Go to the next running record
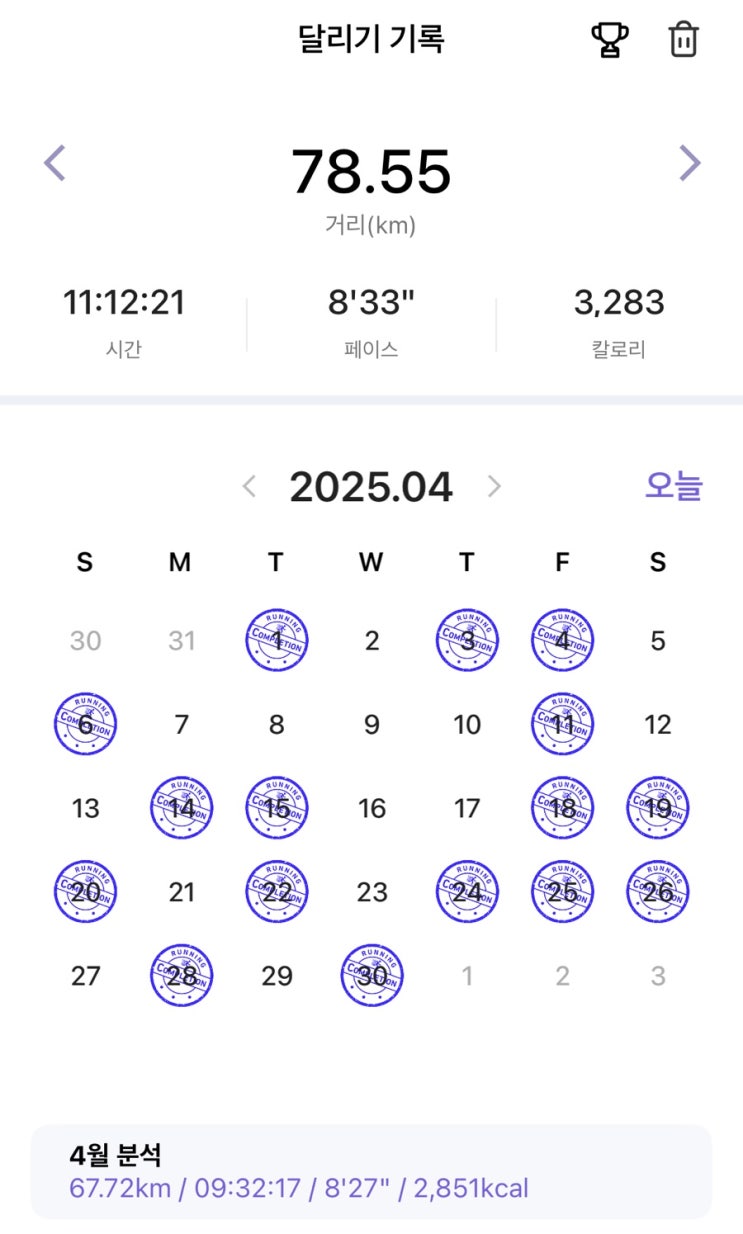The height and width of the screenshot is (1234, 743). tap(689, 163)
